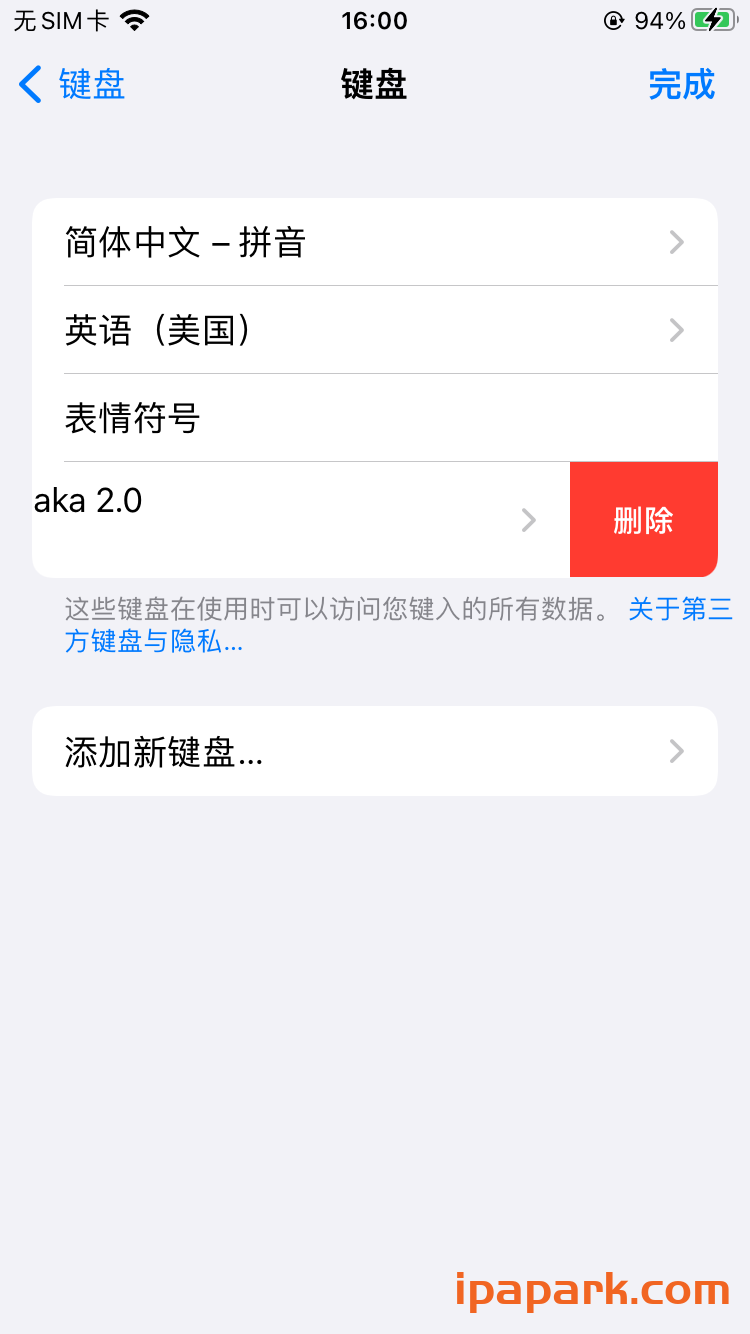Image resolution: width=750 pixels, height=1334 pixels.
Task: Tap the red 删除 button for aka 2.0
Action: [644, 519]
